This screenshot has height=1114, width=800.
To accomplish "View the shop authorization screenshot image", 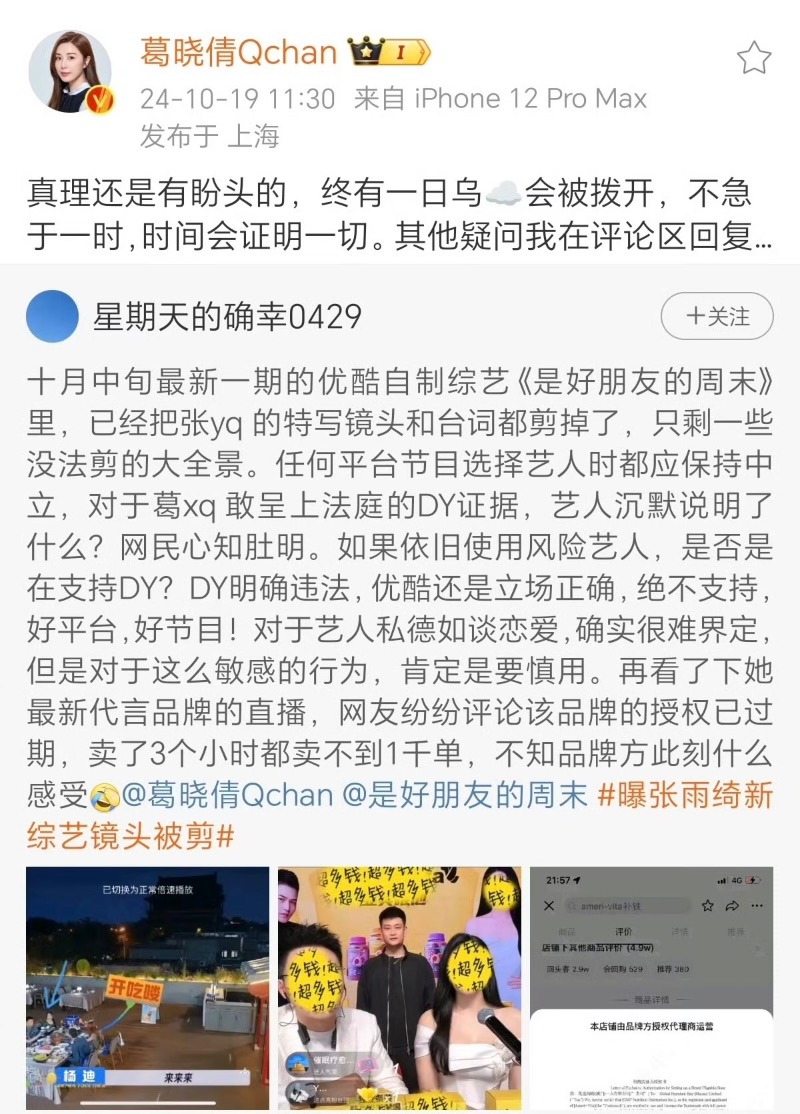I will [x=652, y=988].
